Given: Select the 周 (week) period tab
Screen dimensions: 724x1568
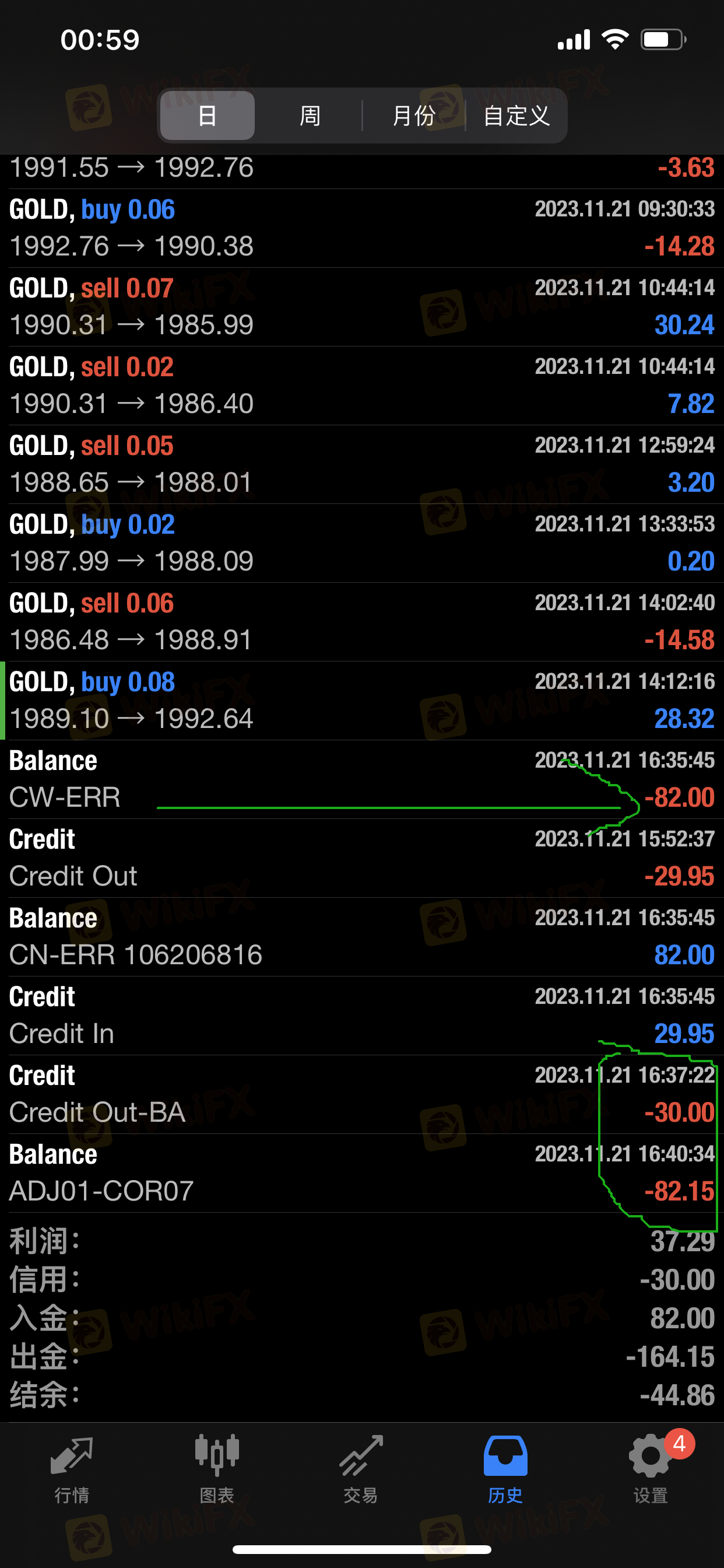Looking at the screenshot, I should coord(310,116).
